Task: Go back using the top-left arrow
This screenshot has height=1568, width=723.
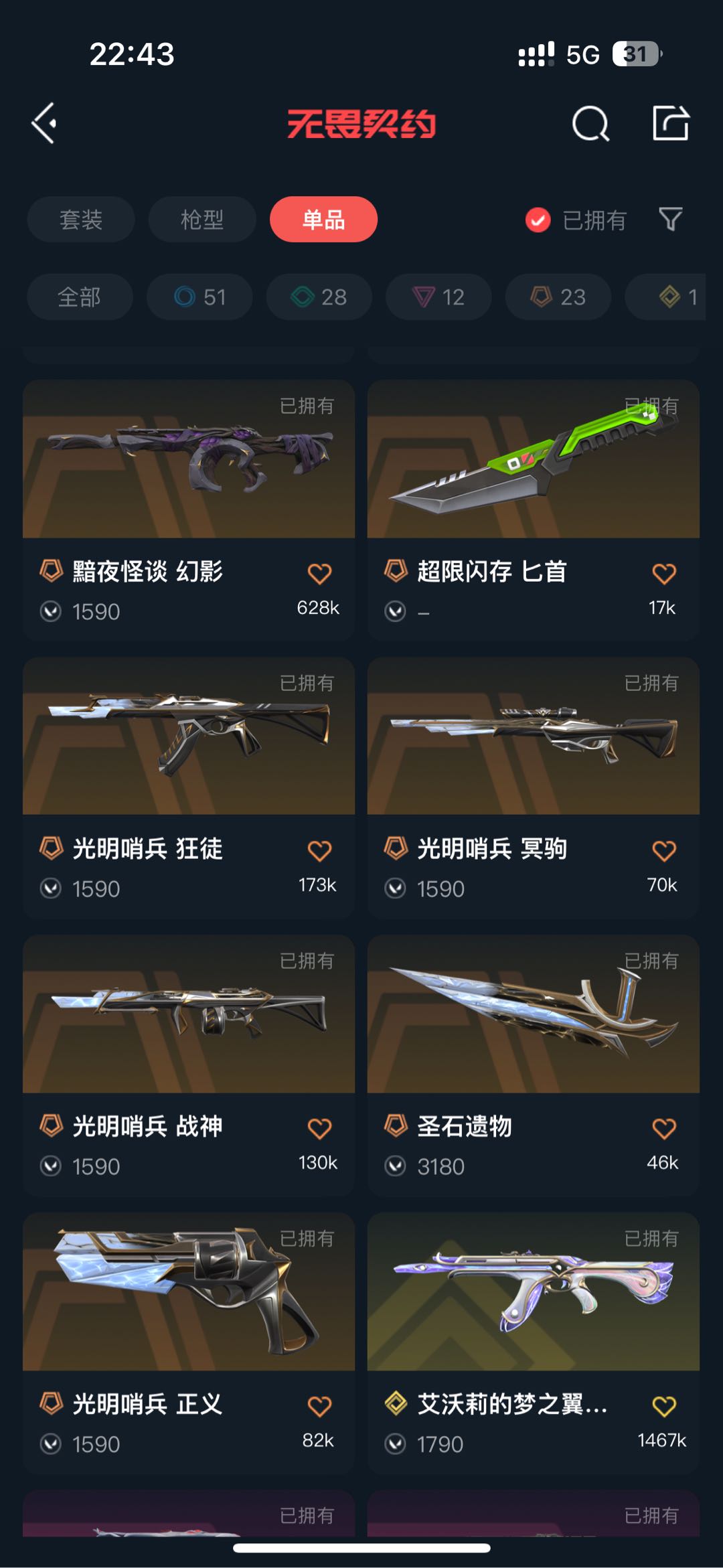Action: [x=45, y=123]
